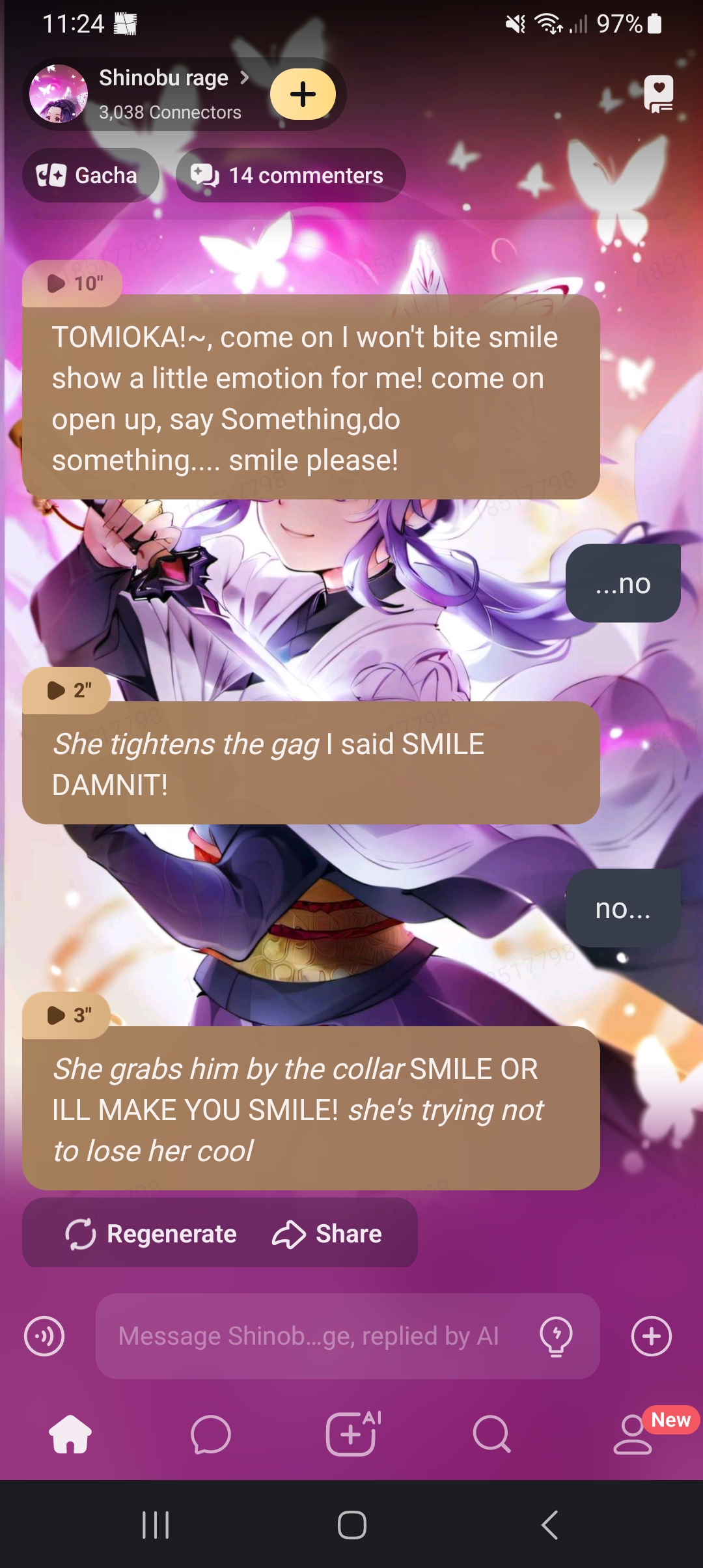View the 14 commenters
The width and height of the screenshot is (703, 1568).
pos(290,175)
